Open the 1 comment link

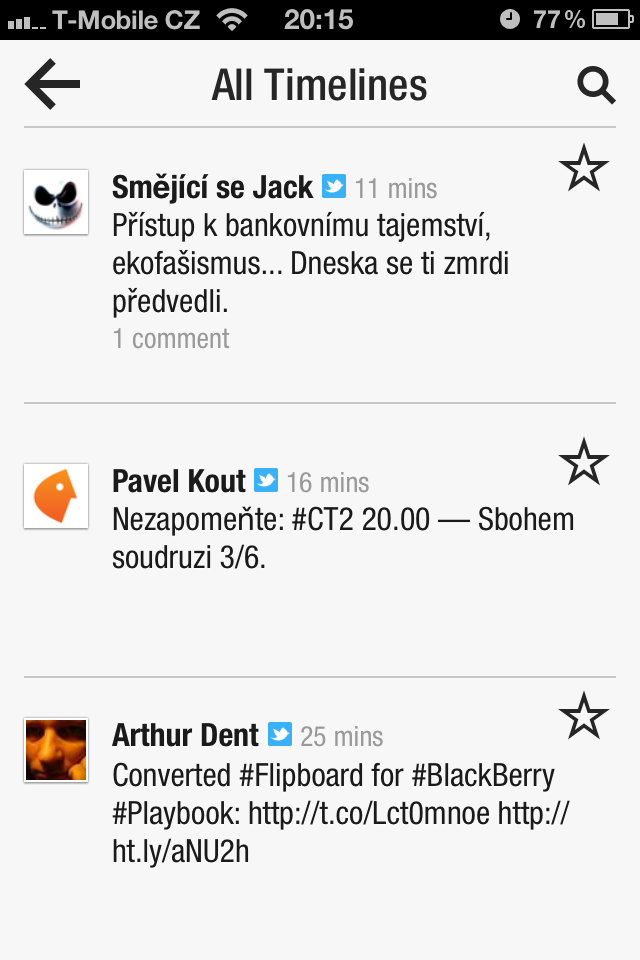(x=171, y=339)
